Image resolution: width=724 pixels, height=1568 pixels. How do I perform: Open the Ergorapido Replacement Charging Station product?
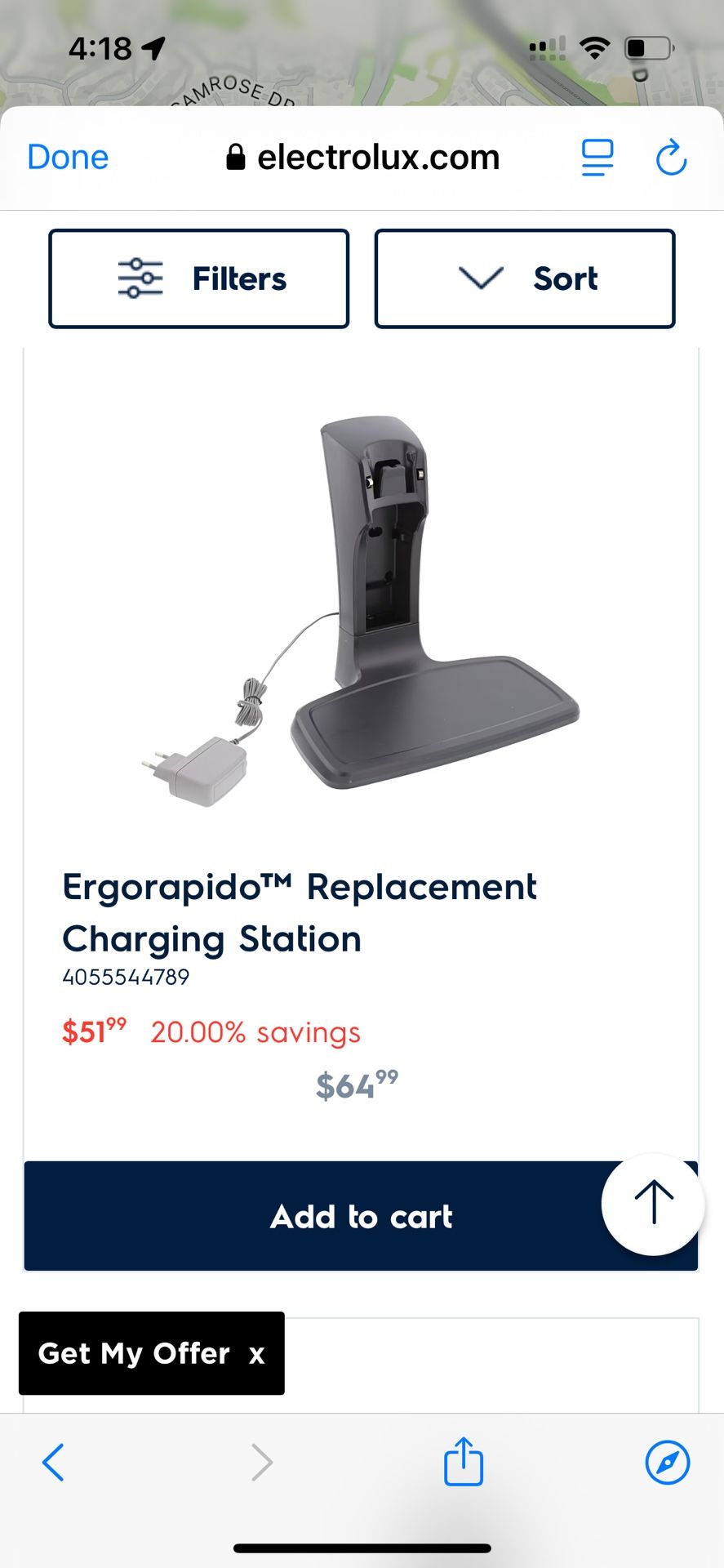click(300, 912)
